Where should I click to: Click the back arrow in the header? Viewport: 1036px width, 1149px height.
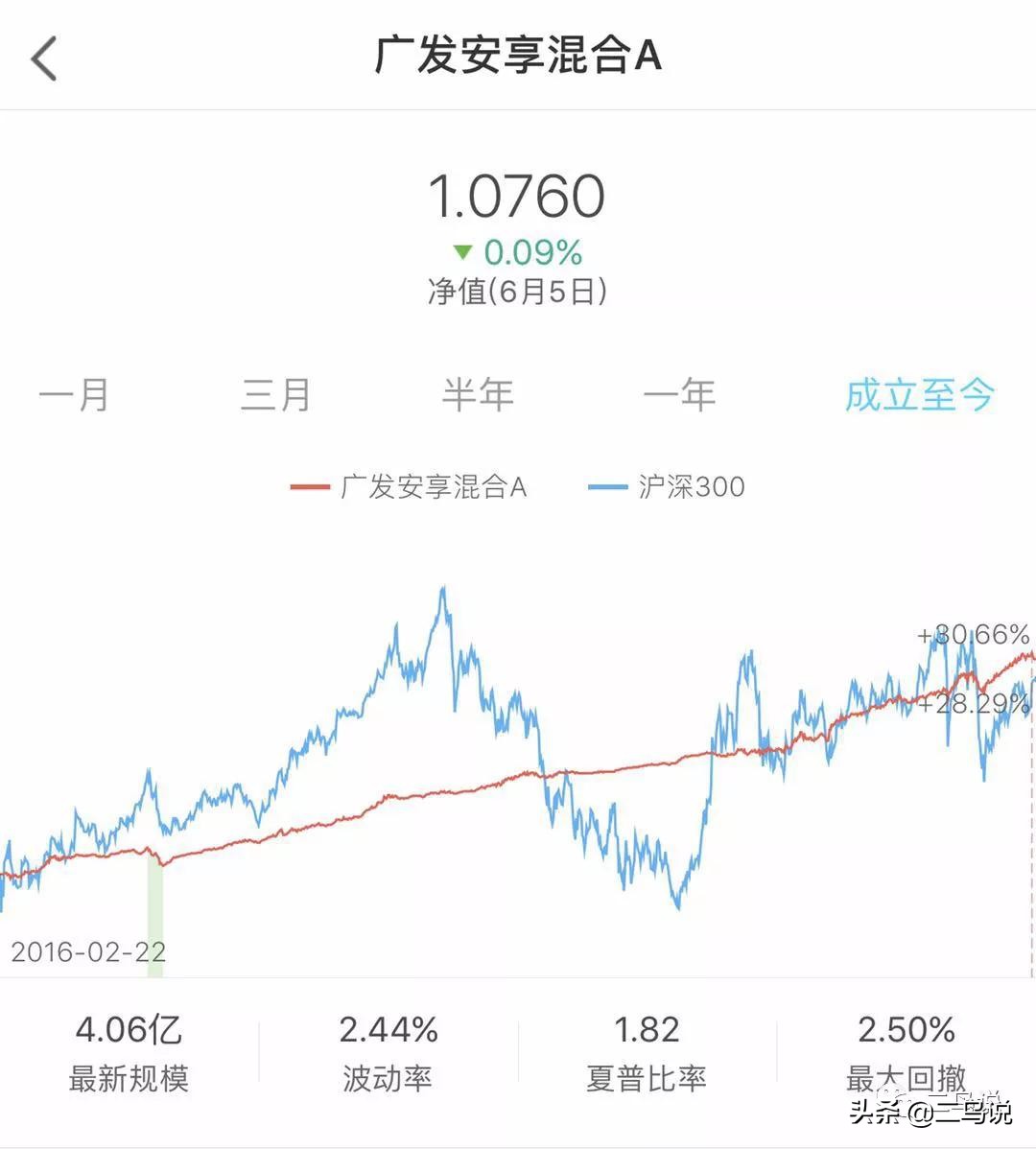click(42, 59)
